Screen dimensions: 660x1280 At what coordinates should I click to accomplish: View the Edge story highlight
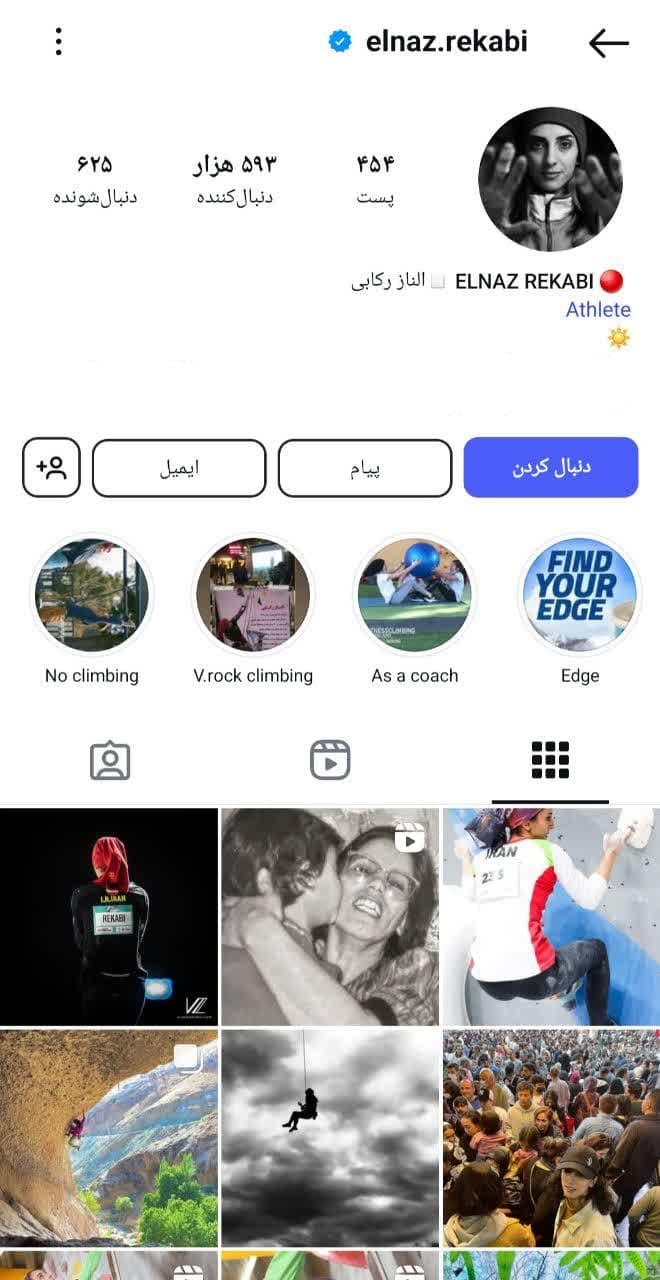579,595
